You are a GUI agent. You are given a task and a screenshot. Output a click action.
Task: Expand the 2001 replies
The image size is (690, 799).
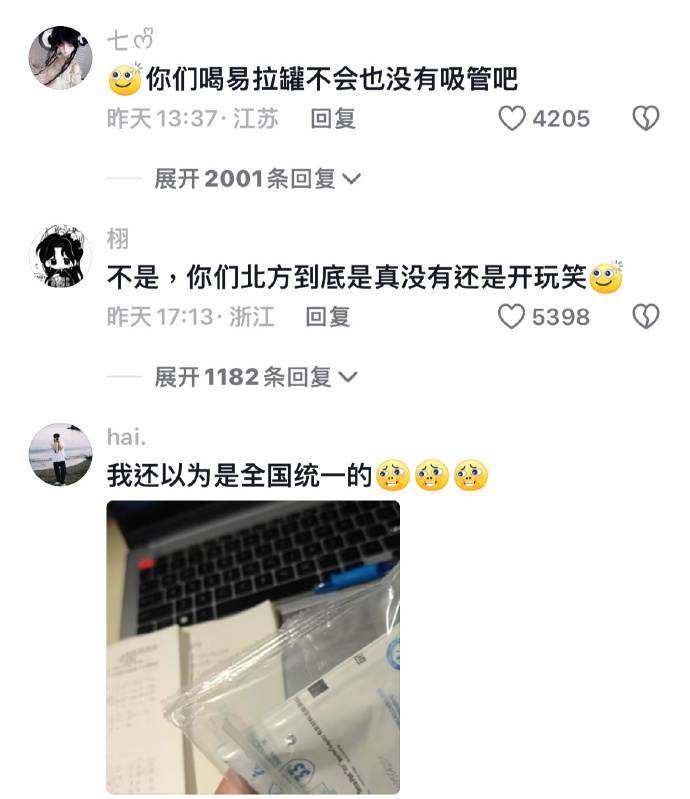click(257, 179)
